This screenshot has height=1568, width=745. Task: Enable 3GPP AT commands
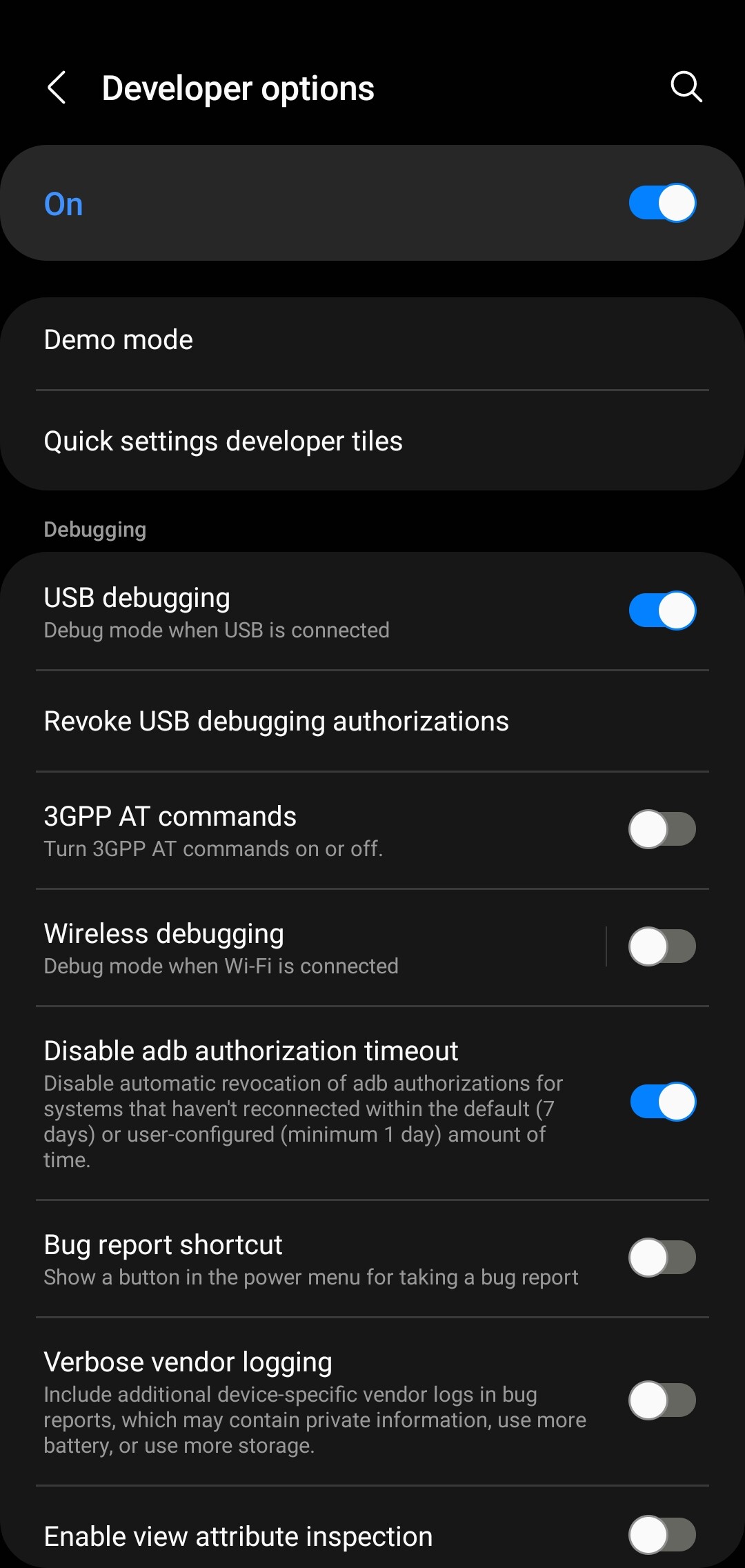(x=662, y=829)
